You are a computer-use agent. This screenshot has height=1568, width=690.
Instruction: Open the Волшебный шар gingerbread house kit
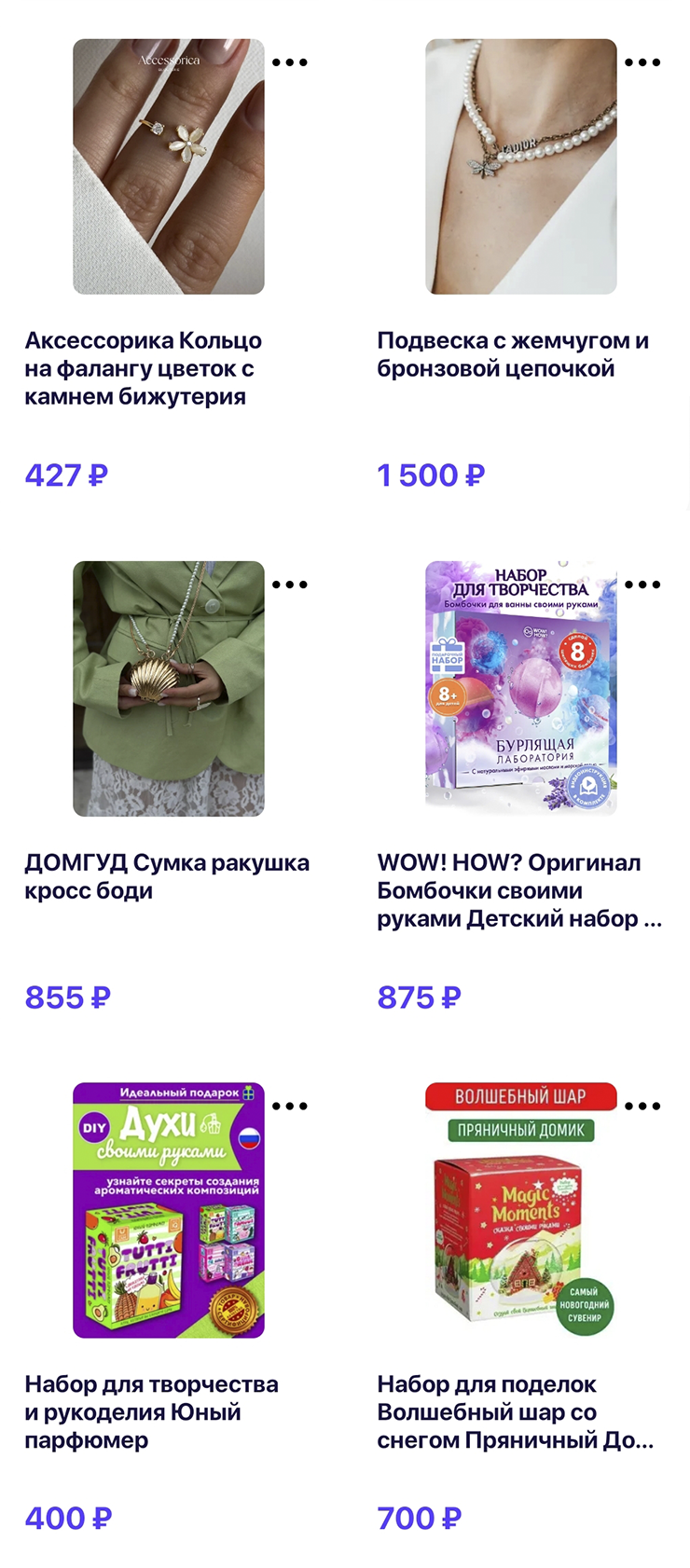(x=521, y=1210)
